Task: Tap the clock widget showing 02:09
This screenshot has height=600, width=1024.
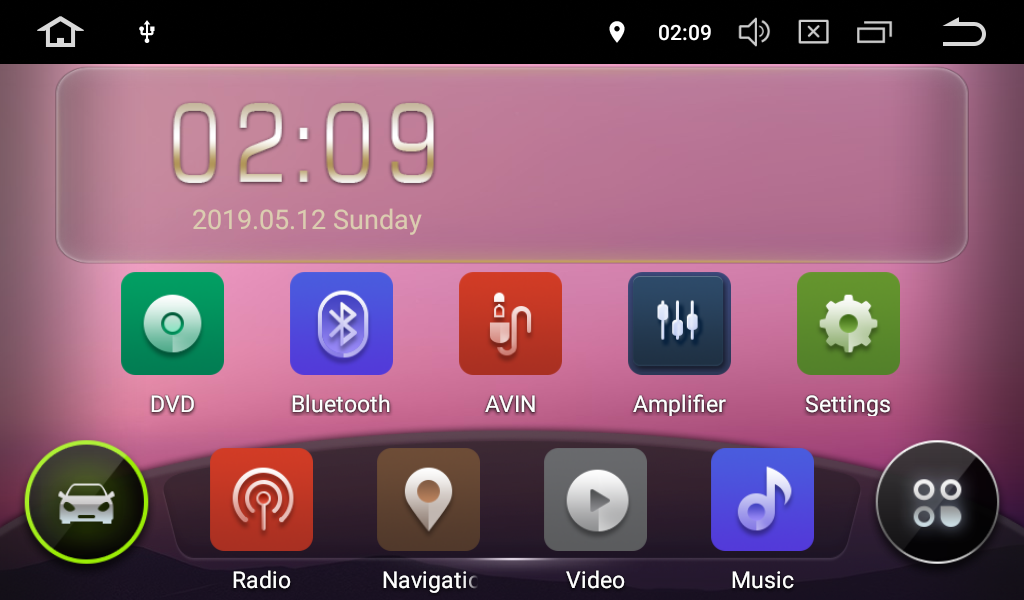Action: pyautogui.click(x=305, y=145)
